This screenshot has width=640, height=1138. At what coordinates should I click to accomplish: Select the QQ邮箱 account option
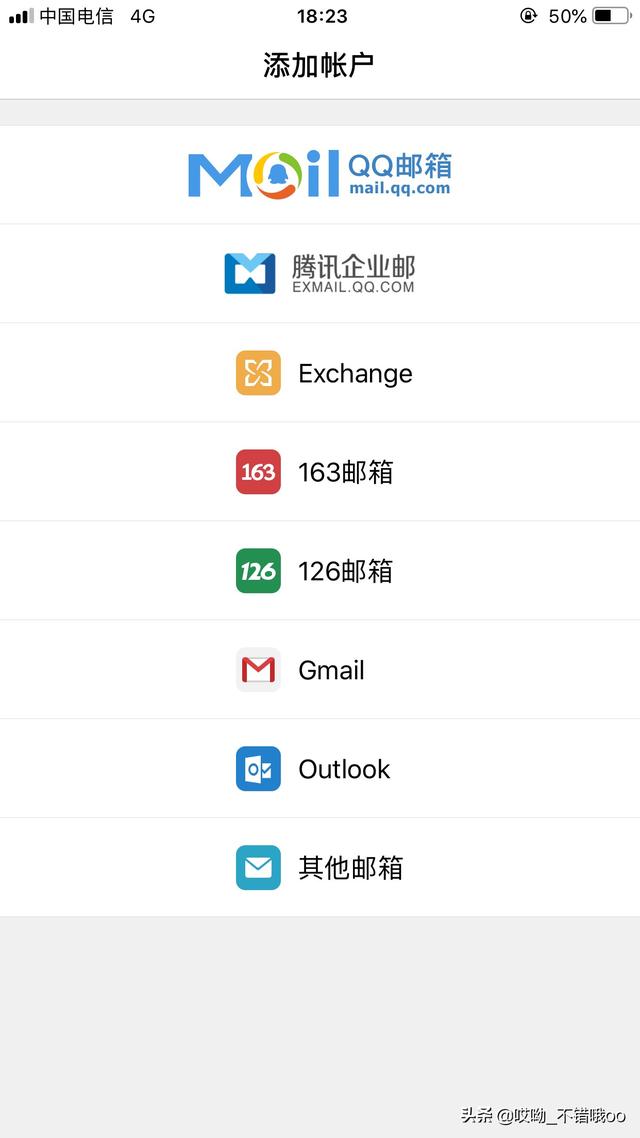coord(320,175)
